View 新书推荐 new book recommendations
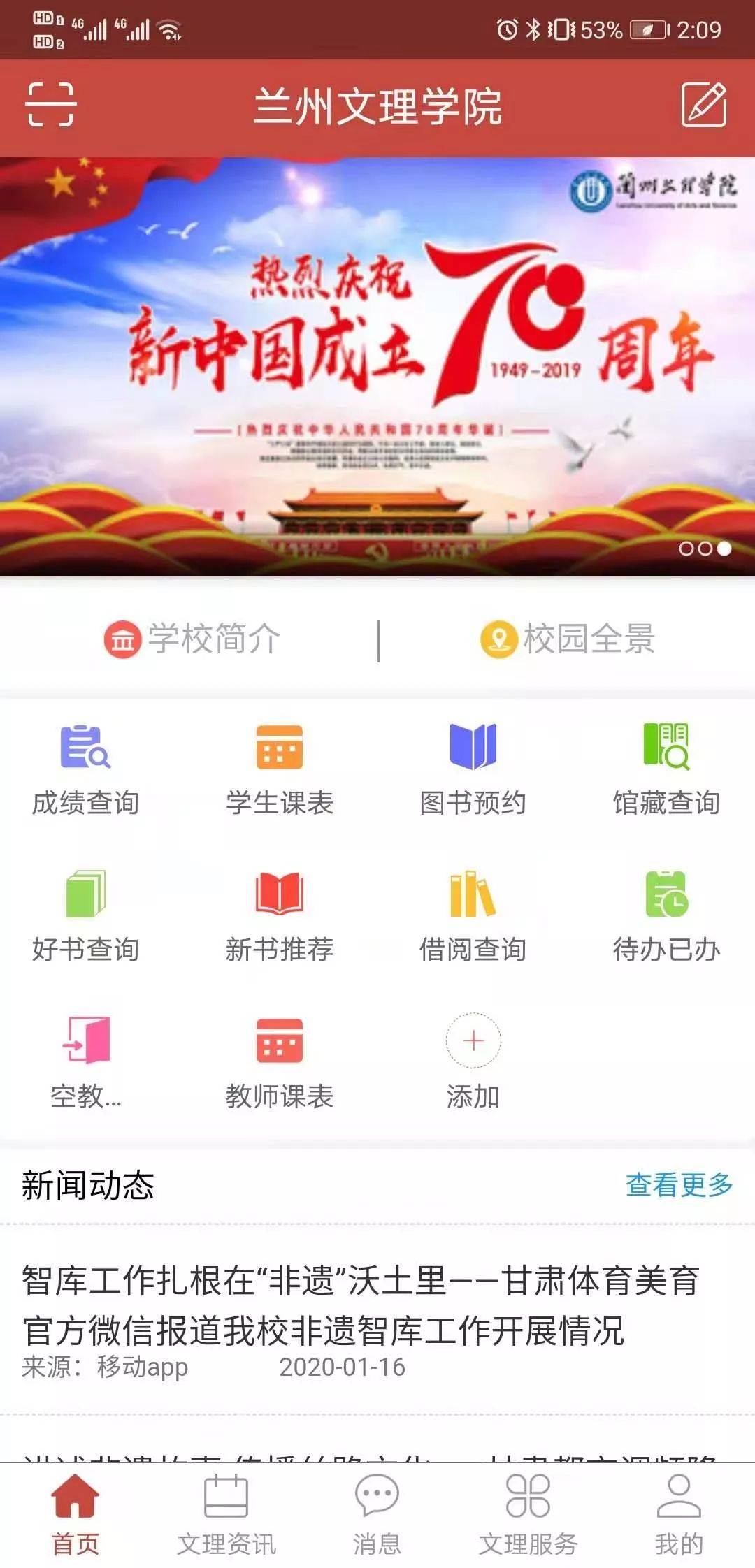 (280, 917)
